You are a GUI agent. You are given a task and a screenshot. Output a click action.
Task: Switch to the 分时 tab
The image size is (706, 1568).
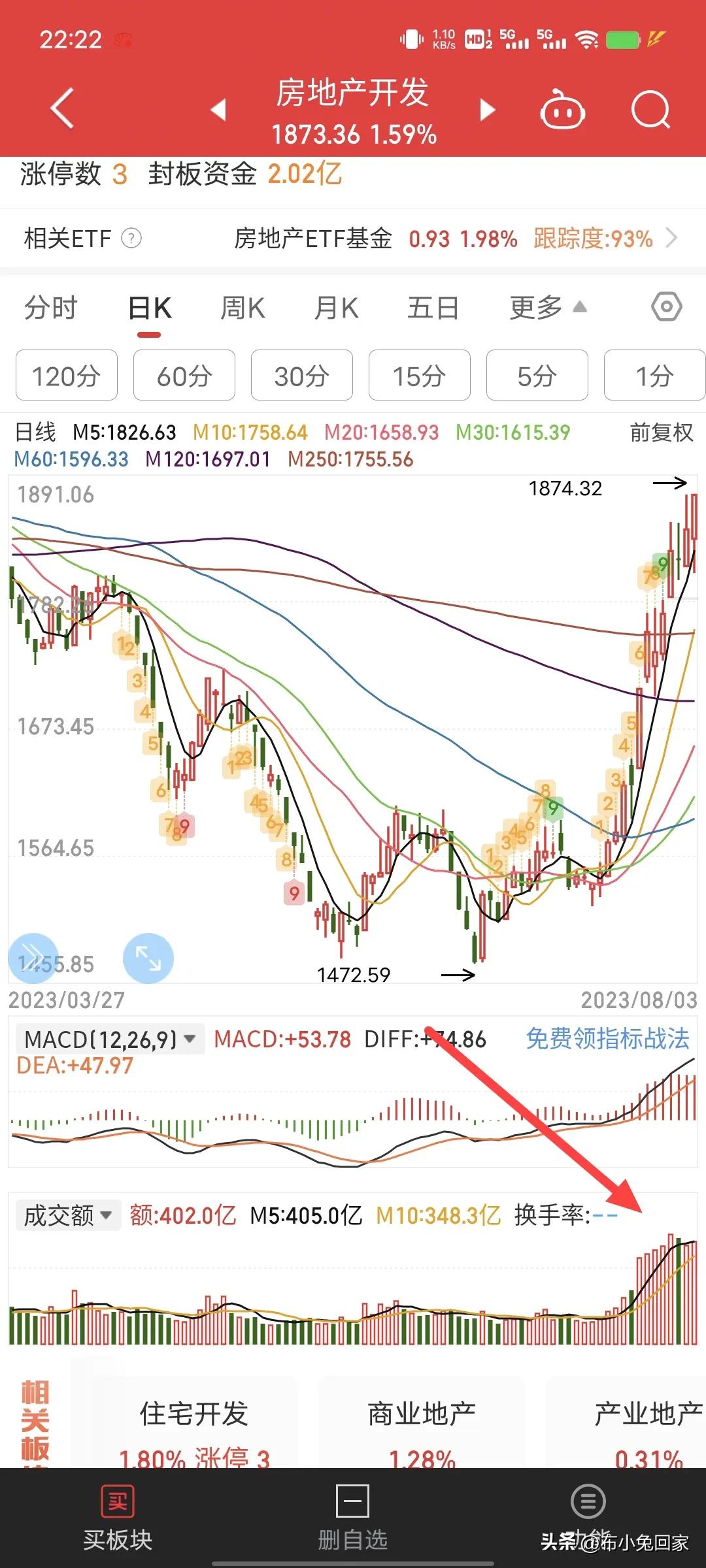[x=51, y=307]
